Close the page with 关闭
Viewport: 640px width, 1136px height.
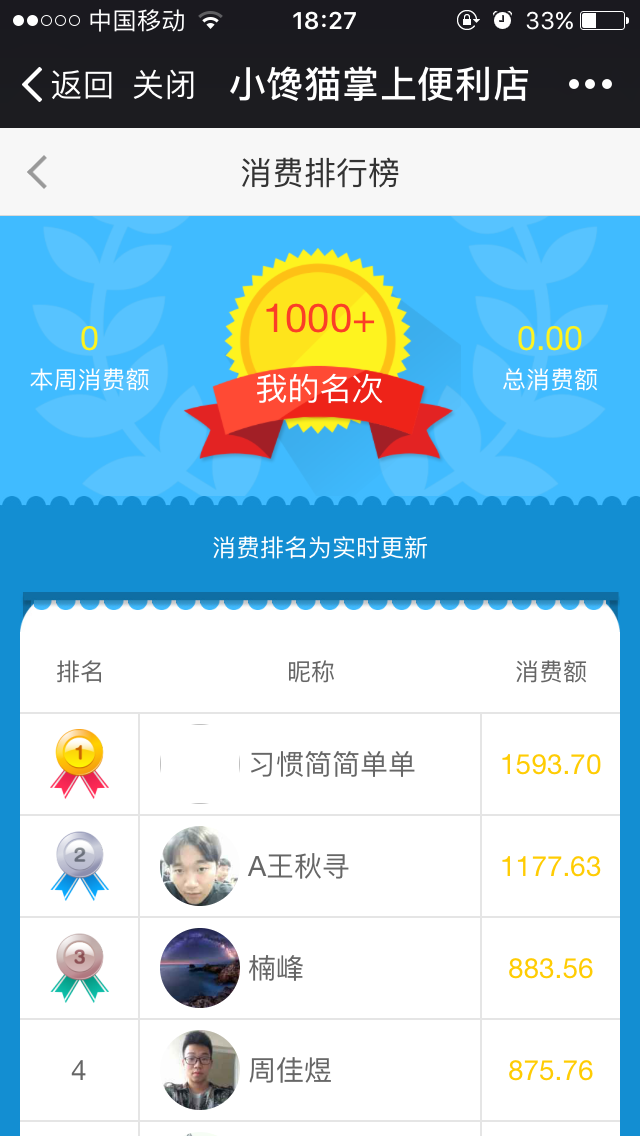click(164, 85)
